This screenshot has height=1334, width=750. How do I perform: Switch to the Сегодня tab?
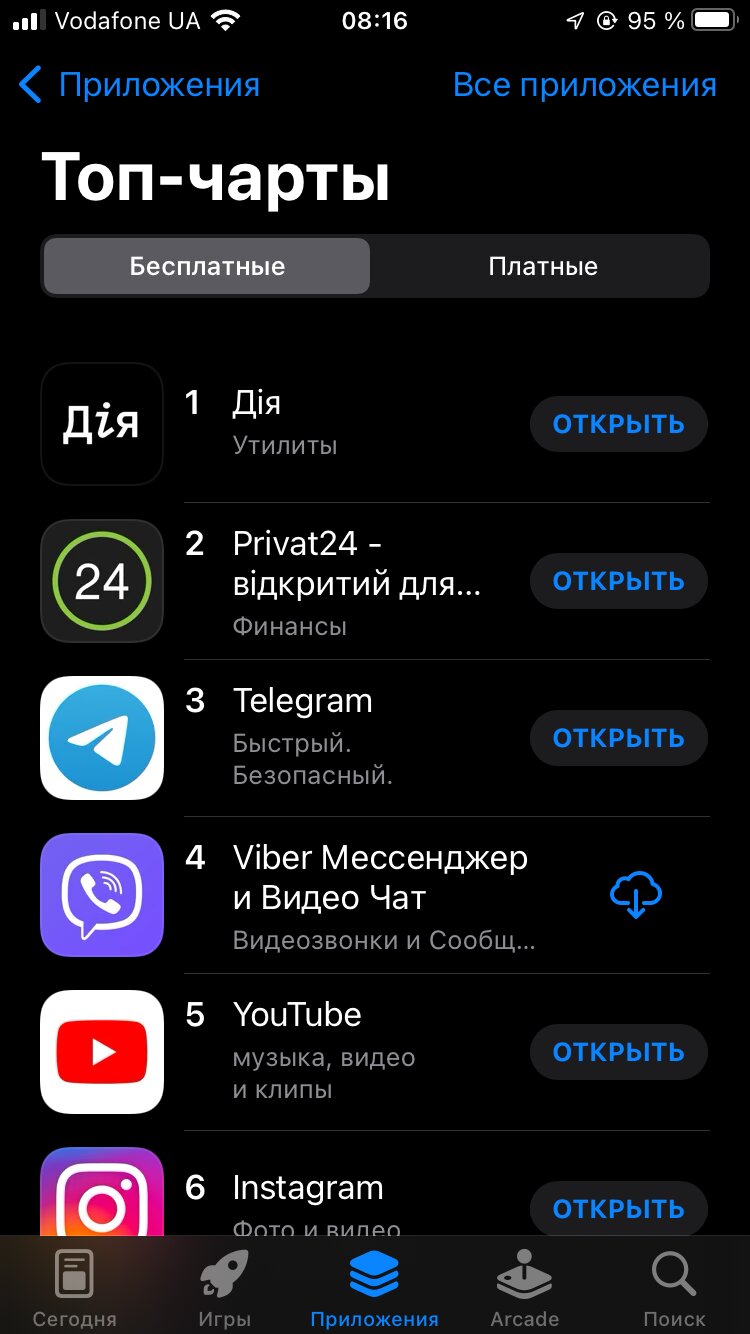point(75,1288)
